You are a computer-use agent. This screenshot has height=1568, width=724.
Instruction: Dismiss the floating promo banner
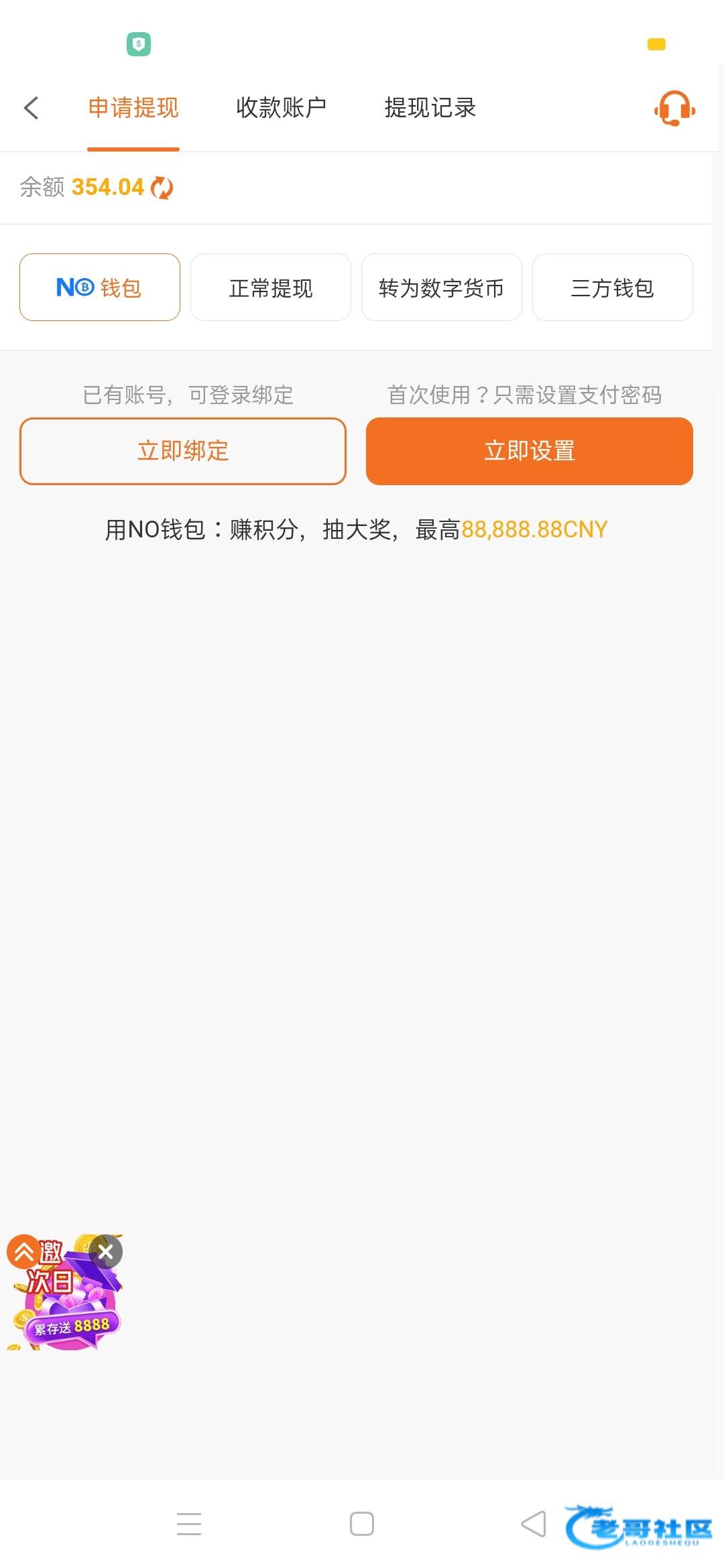pos(106,1252)
